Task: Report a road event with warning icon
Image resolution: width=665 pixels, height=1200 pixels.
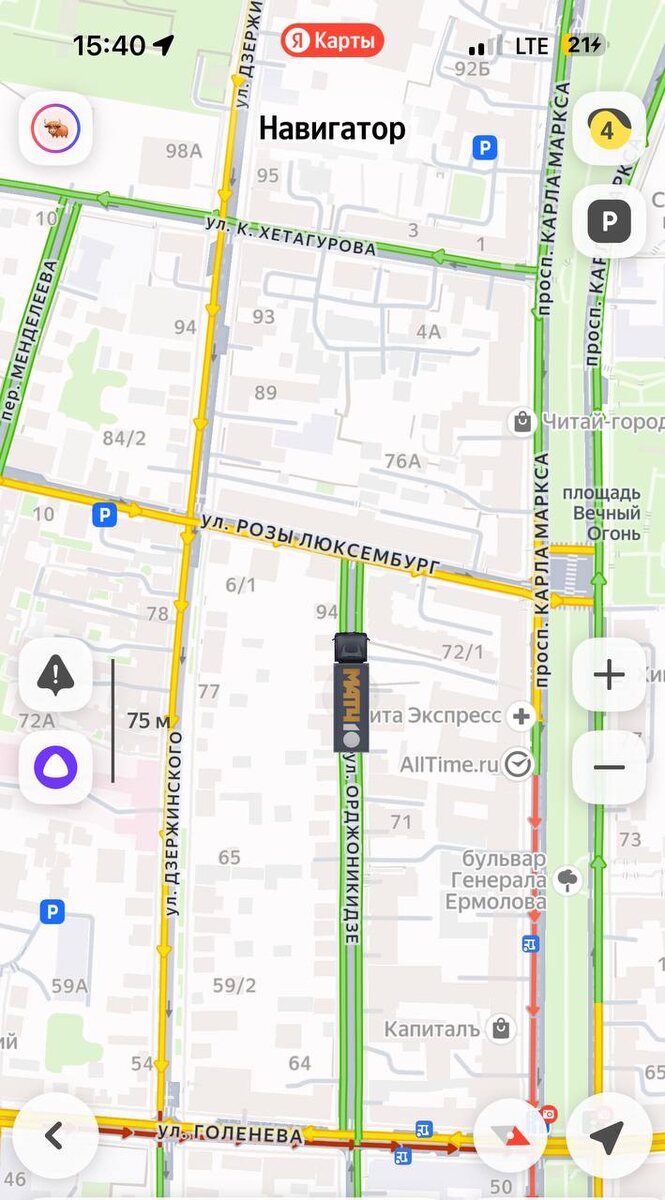Action: click(56, 675)
